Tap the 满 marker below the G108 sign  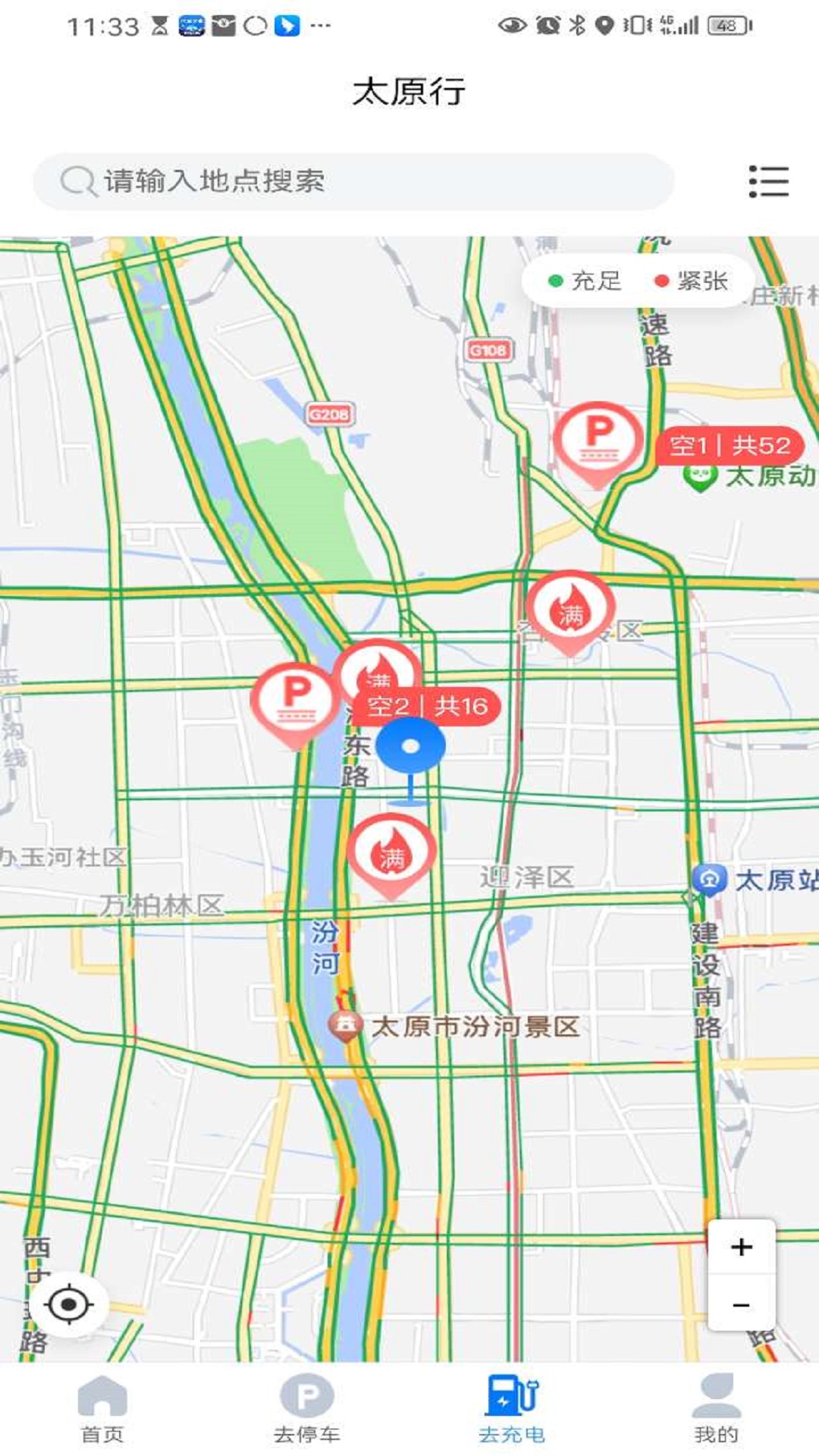coord(570,609)
